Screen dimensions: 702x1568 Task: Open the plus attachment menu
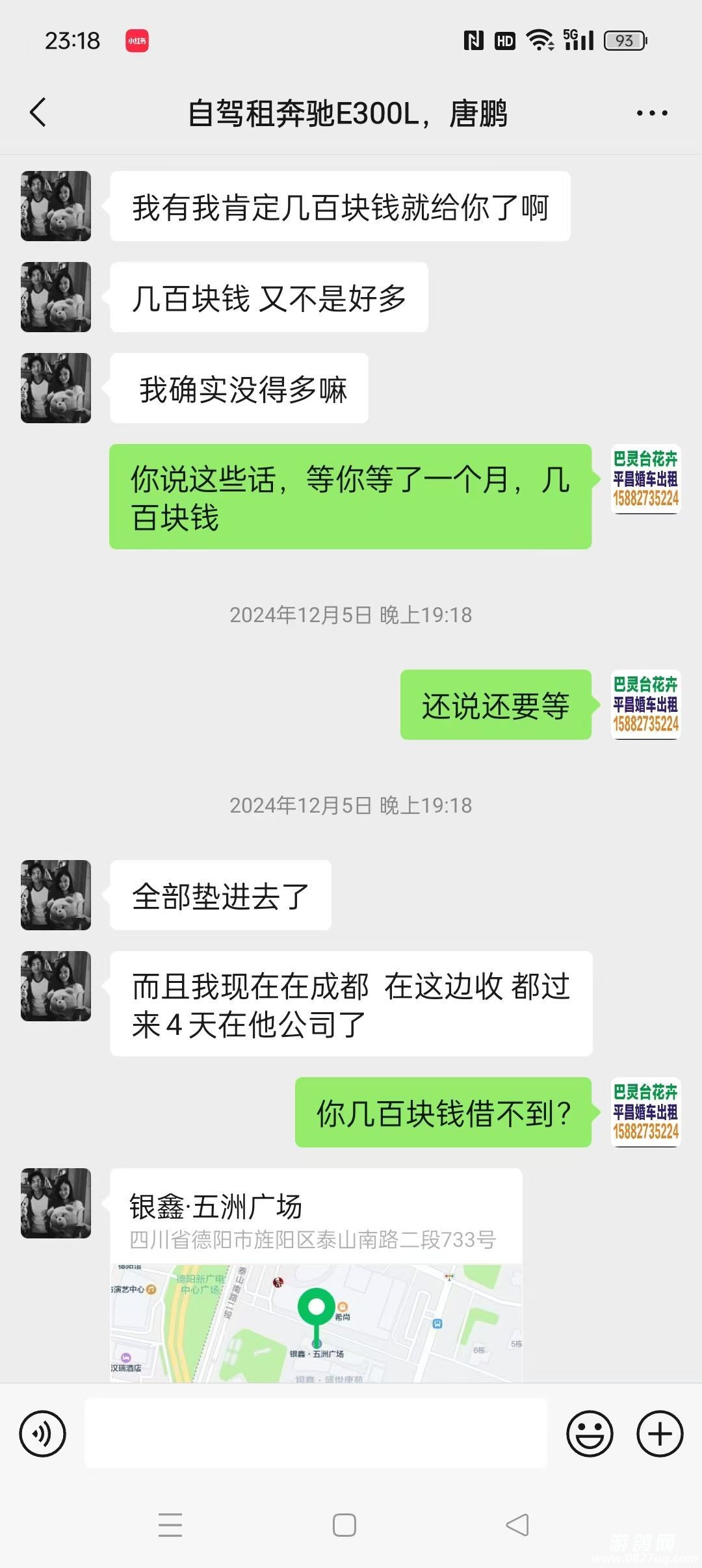tap(660, 1433)
